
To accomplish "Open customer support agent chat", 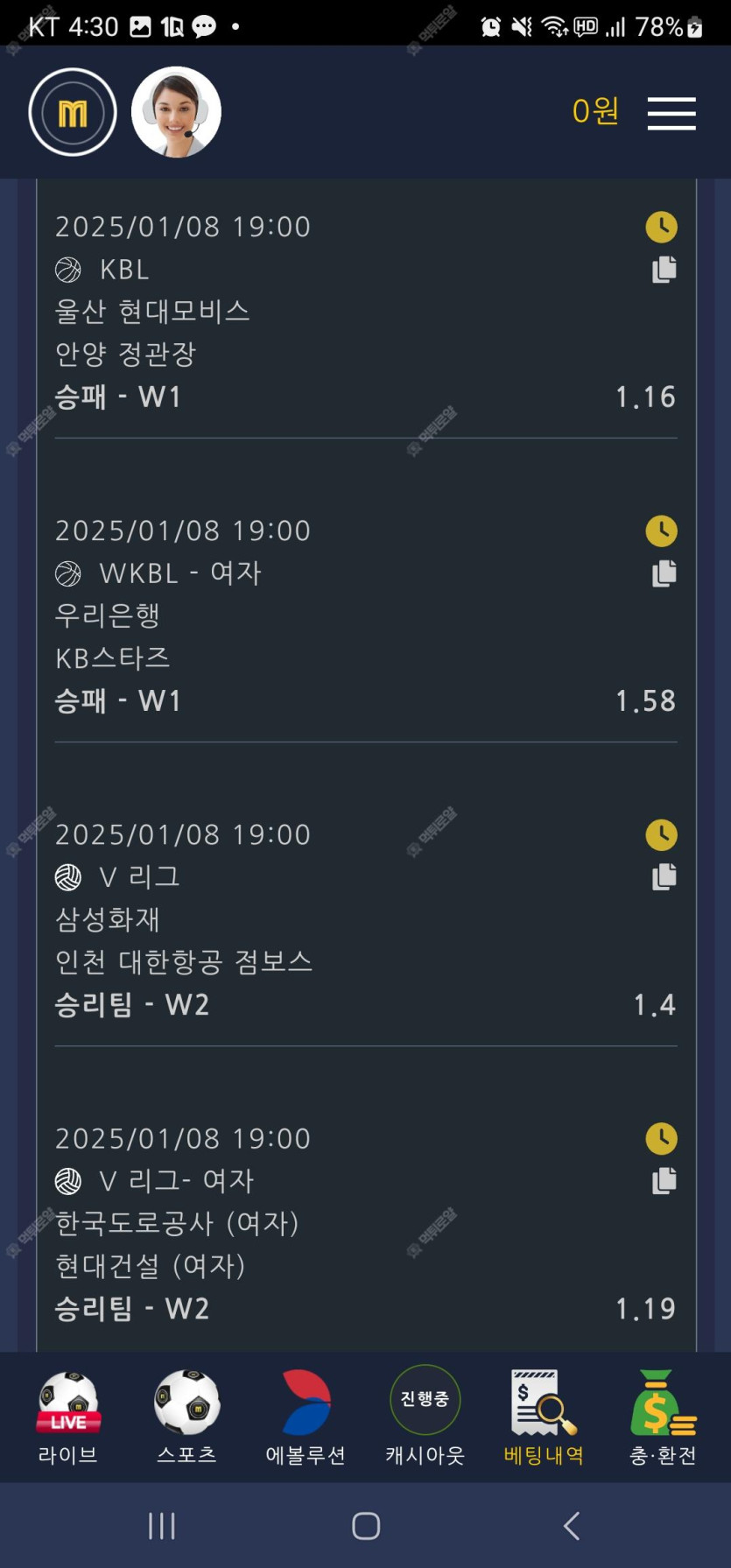I will click(x=176, y=112).
